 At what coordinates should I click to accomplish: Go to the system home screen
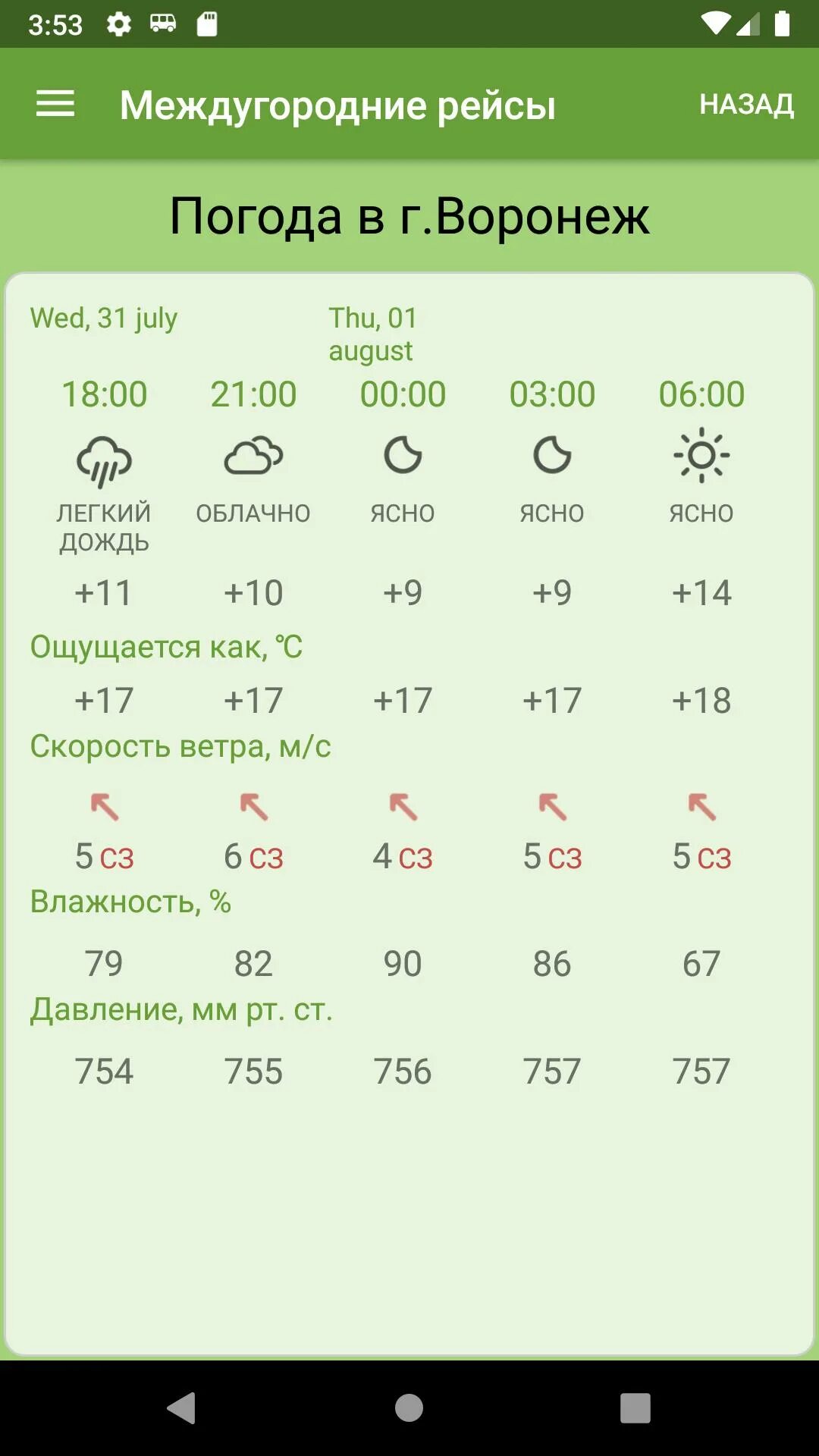409,1408
